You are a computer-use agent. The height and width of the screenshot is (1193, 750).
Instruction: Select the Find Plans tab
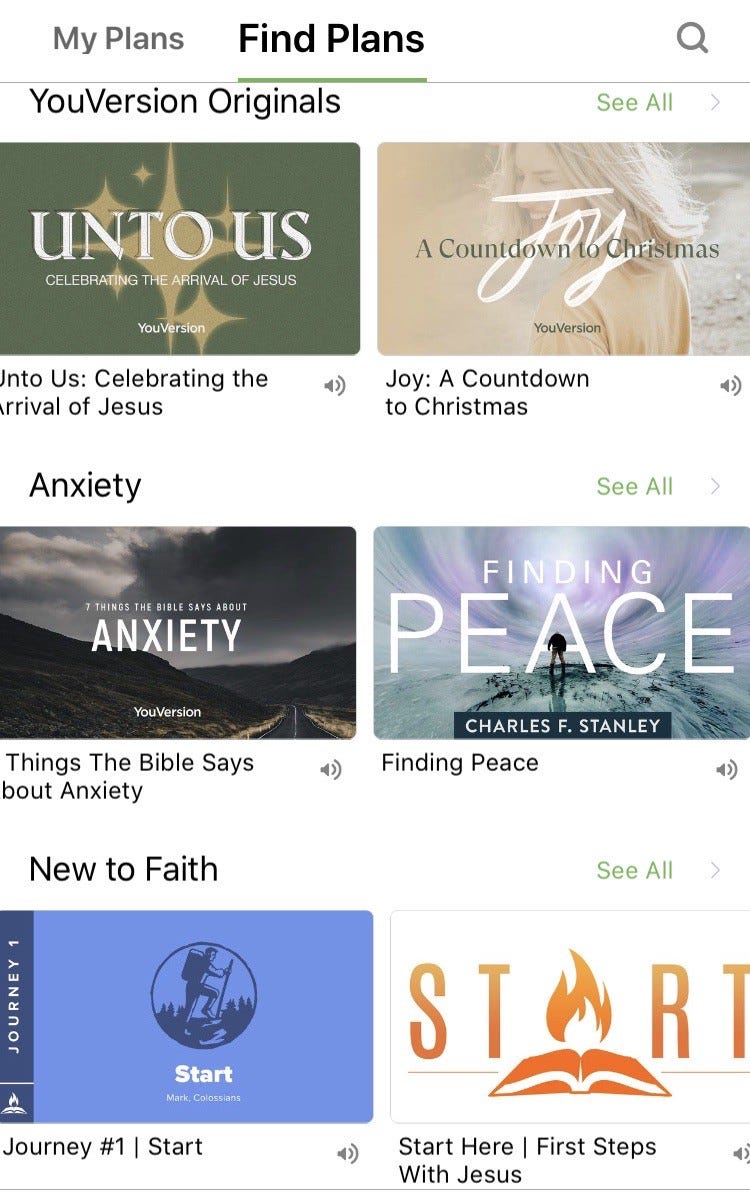coord(331,39)
